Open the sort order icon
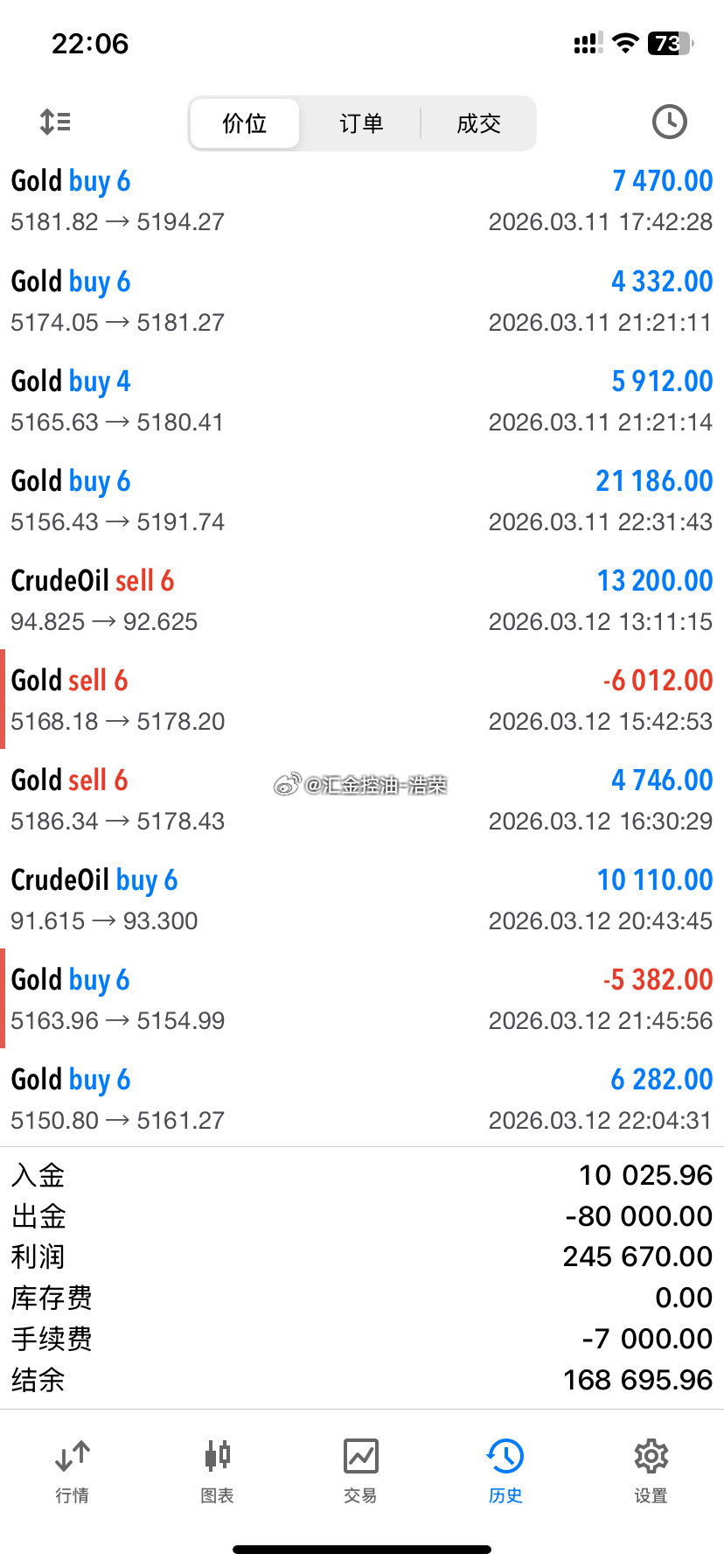The width and height of the screenshot is (724, 1568). (55, 122)
